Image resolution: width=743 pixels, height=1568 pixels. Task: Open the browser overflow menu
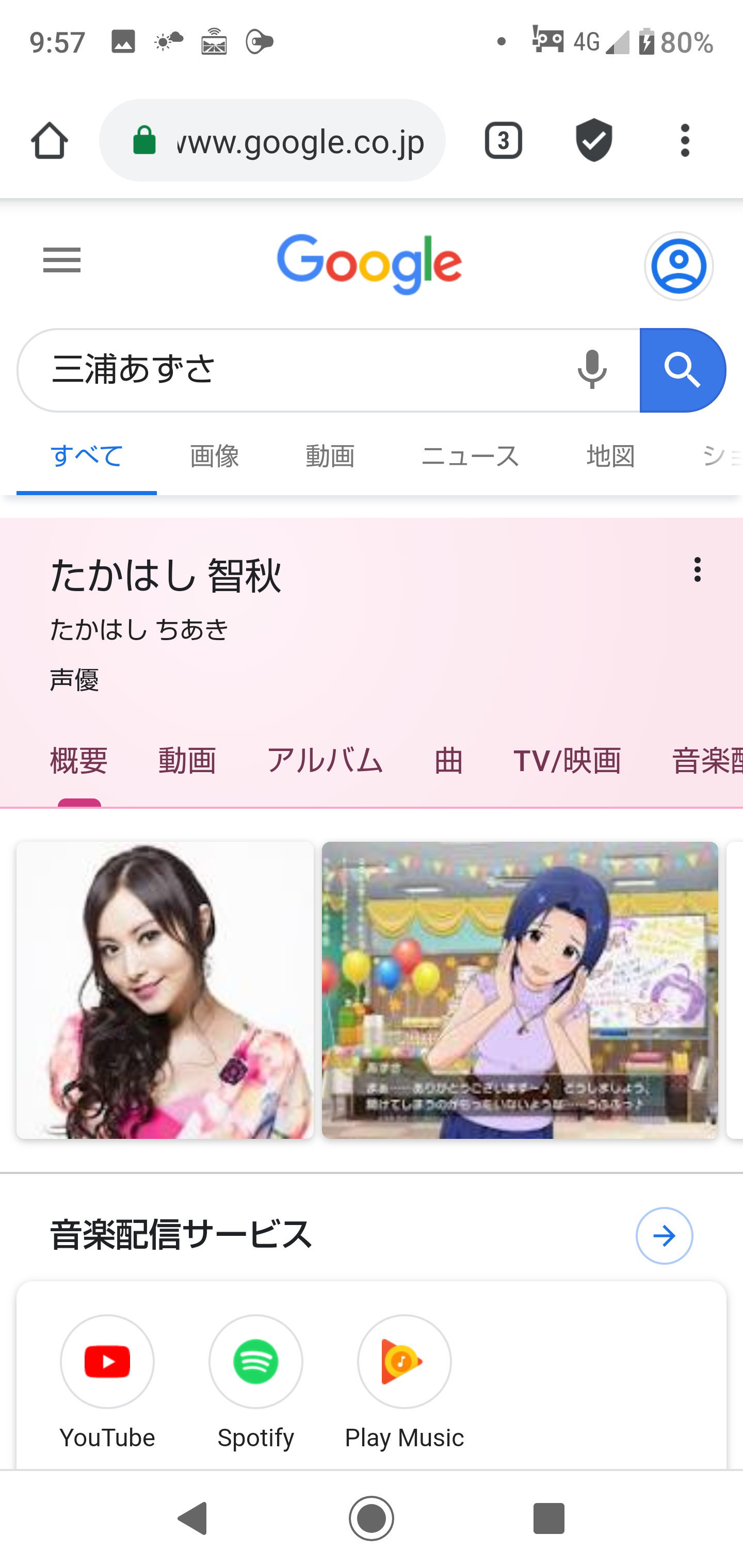(685, 141)
